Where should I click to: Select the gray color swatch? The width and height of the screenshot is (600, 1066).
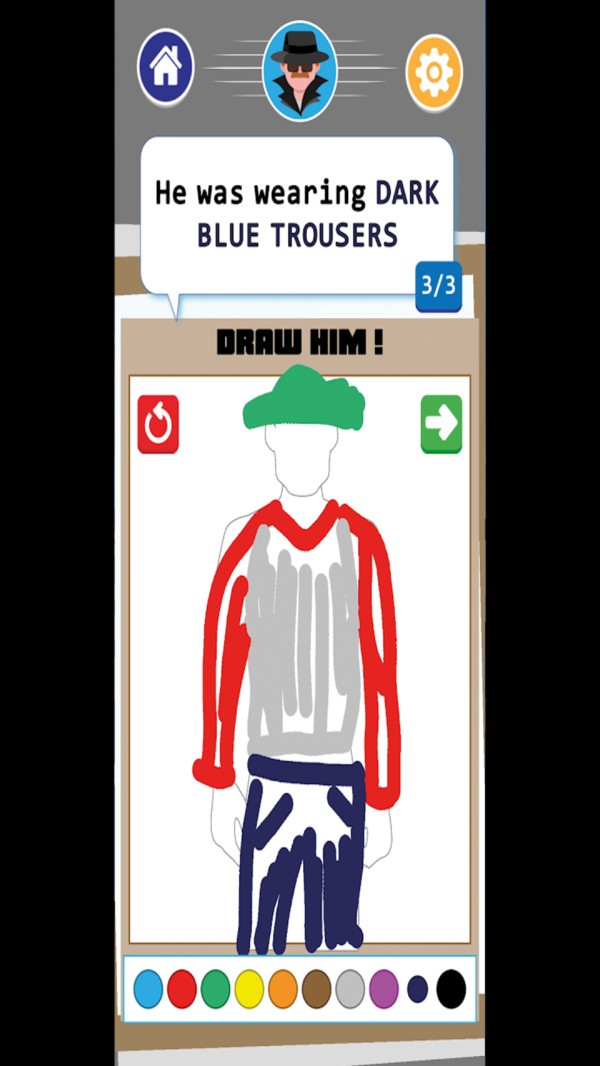(x=350, y=988)
